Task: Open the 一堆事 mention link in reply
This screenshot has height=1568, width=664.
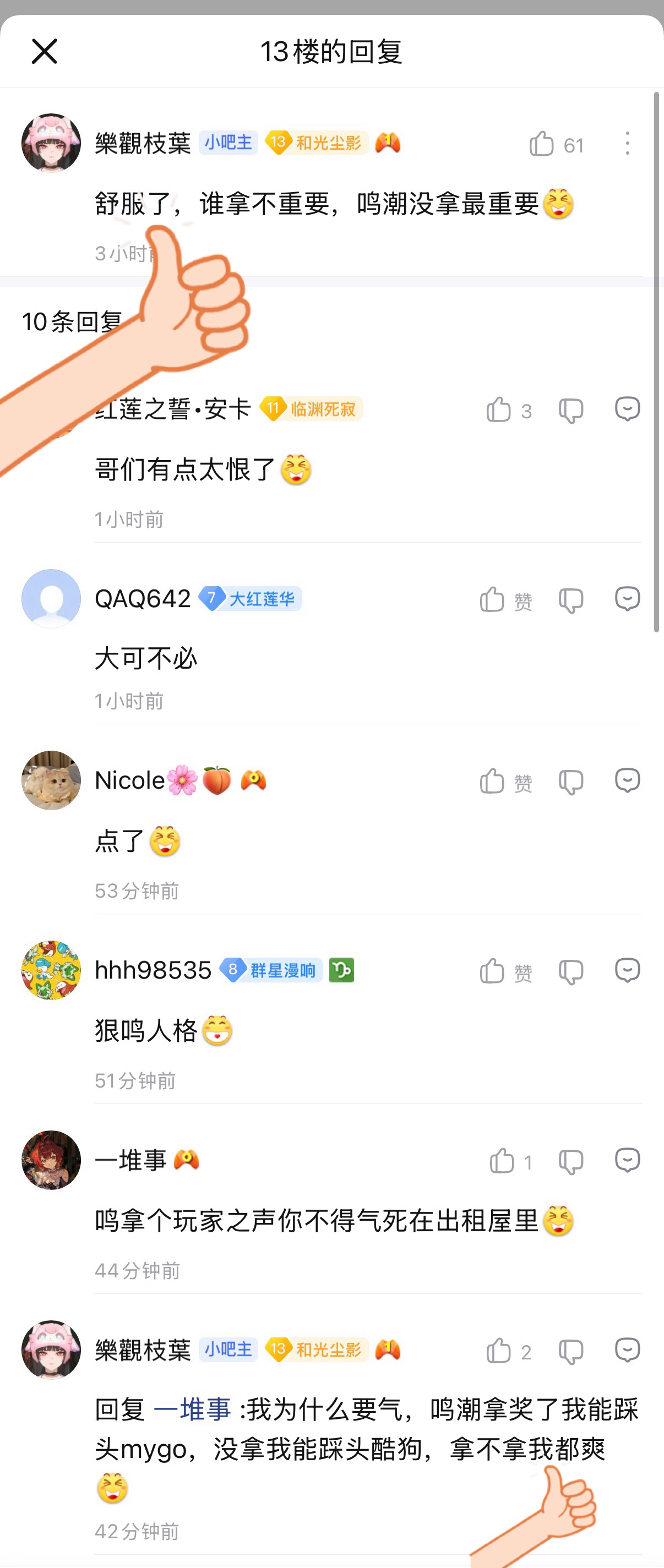Action: pos(192,1409)
